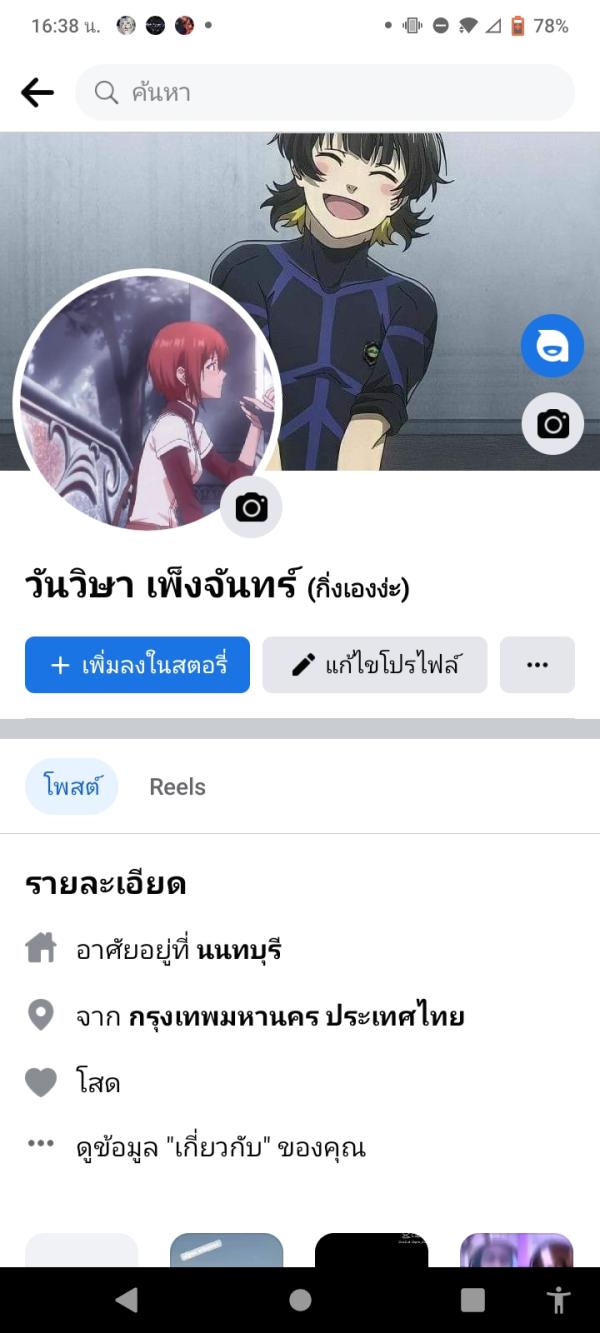Image resolution: width=600 pixels, height=1333 pixels.
Task: Tap เพิ่มลงในสตอรี่ to add a story
Action: tap(137, 665)
